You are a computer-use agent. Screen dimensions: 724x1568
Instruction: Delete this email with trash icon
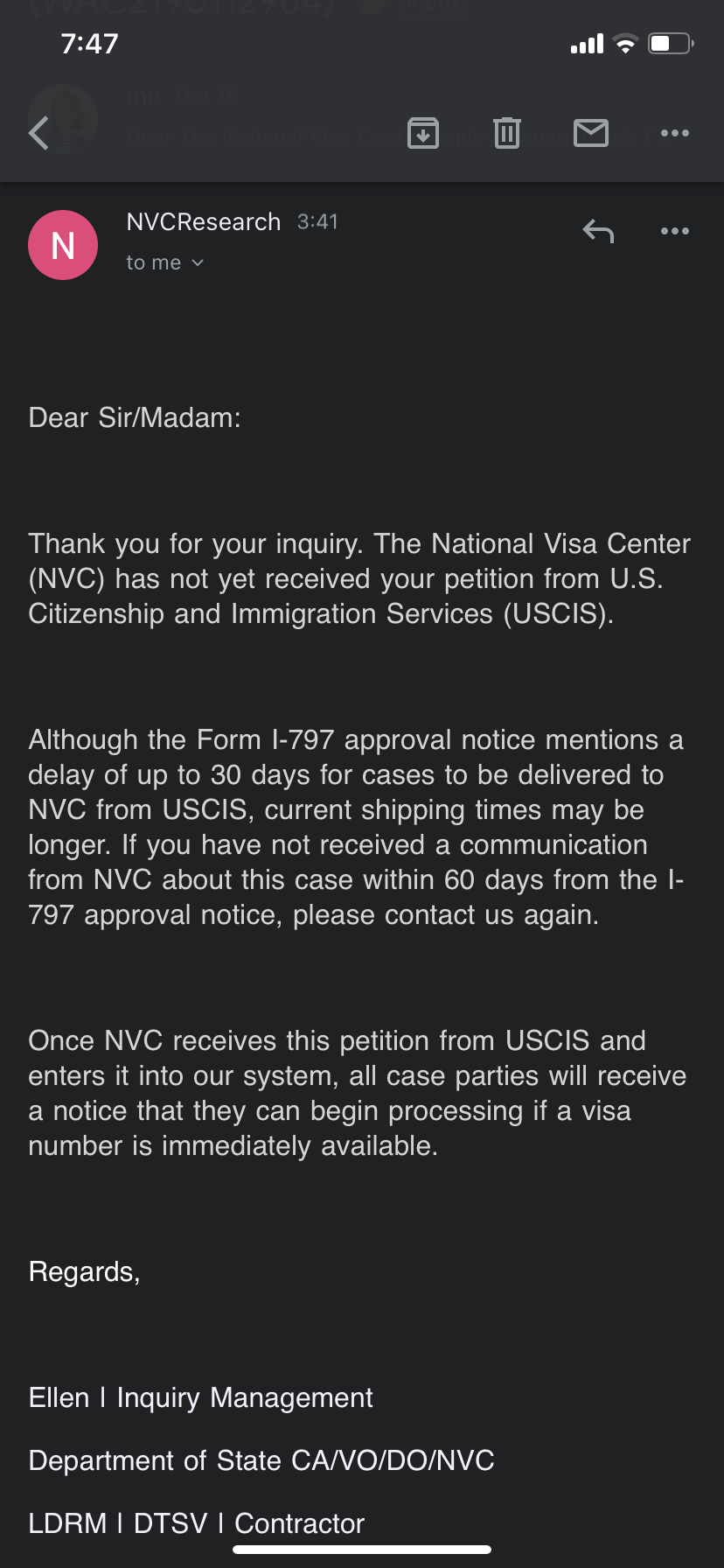click(507, 133)
